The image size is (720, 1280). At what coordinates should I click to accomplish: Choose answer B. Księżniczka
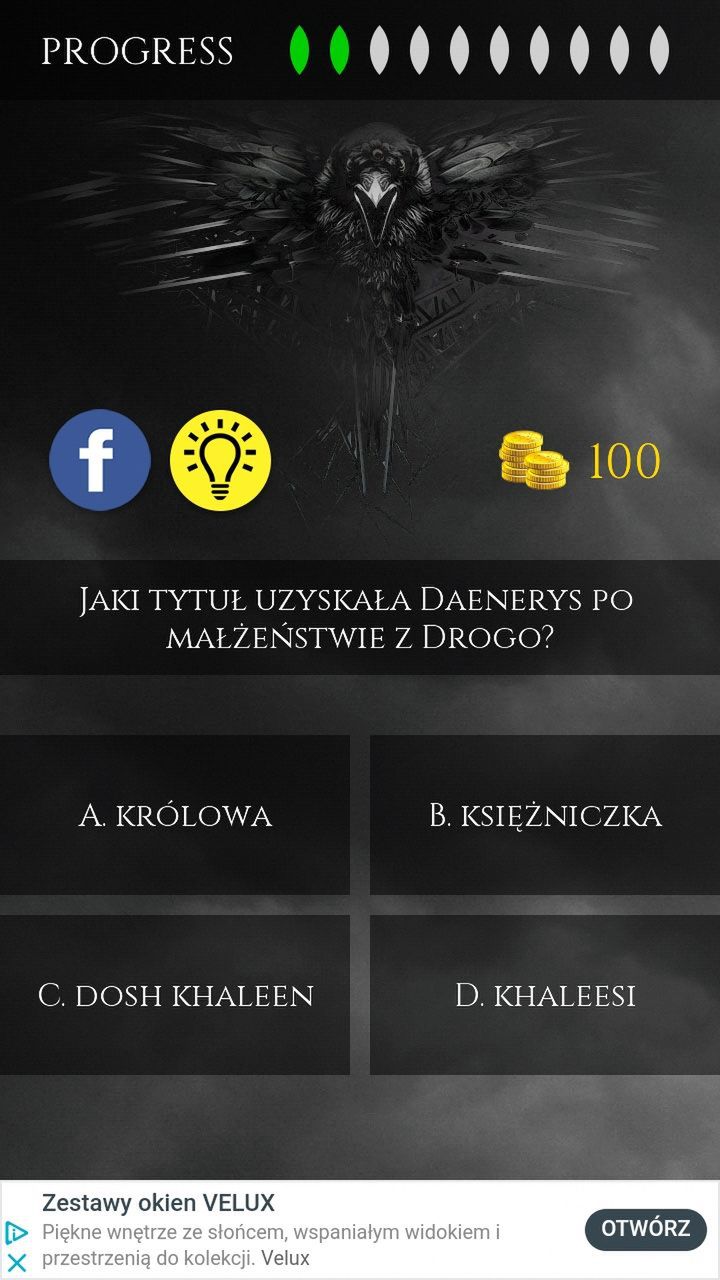[545, 815]
